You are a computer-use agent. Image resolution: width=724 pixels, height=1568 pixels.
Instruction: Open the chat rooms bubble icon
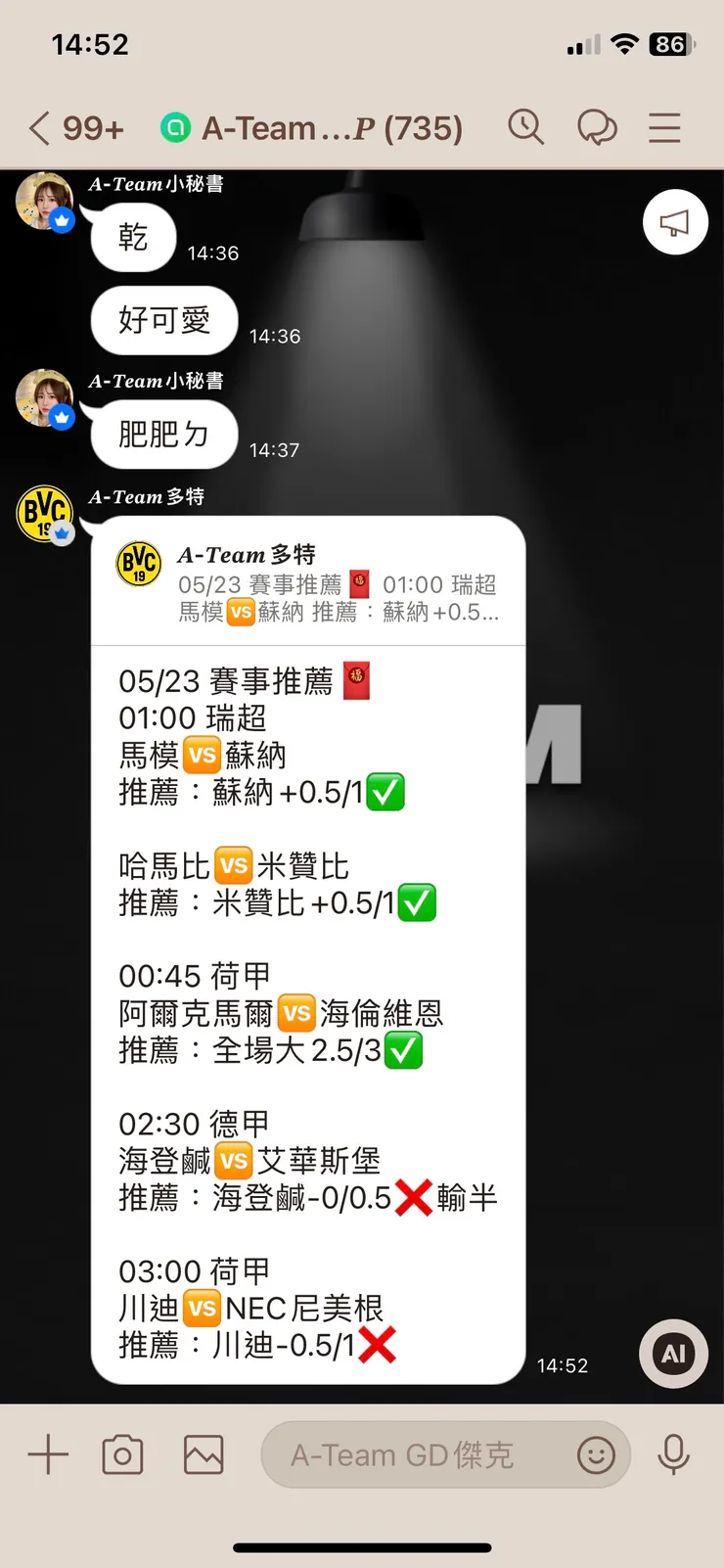click(598, 127)
